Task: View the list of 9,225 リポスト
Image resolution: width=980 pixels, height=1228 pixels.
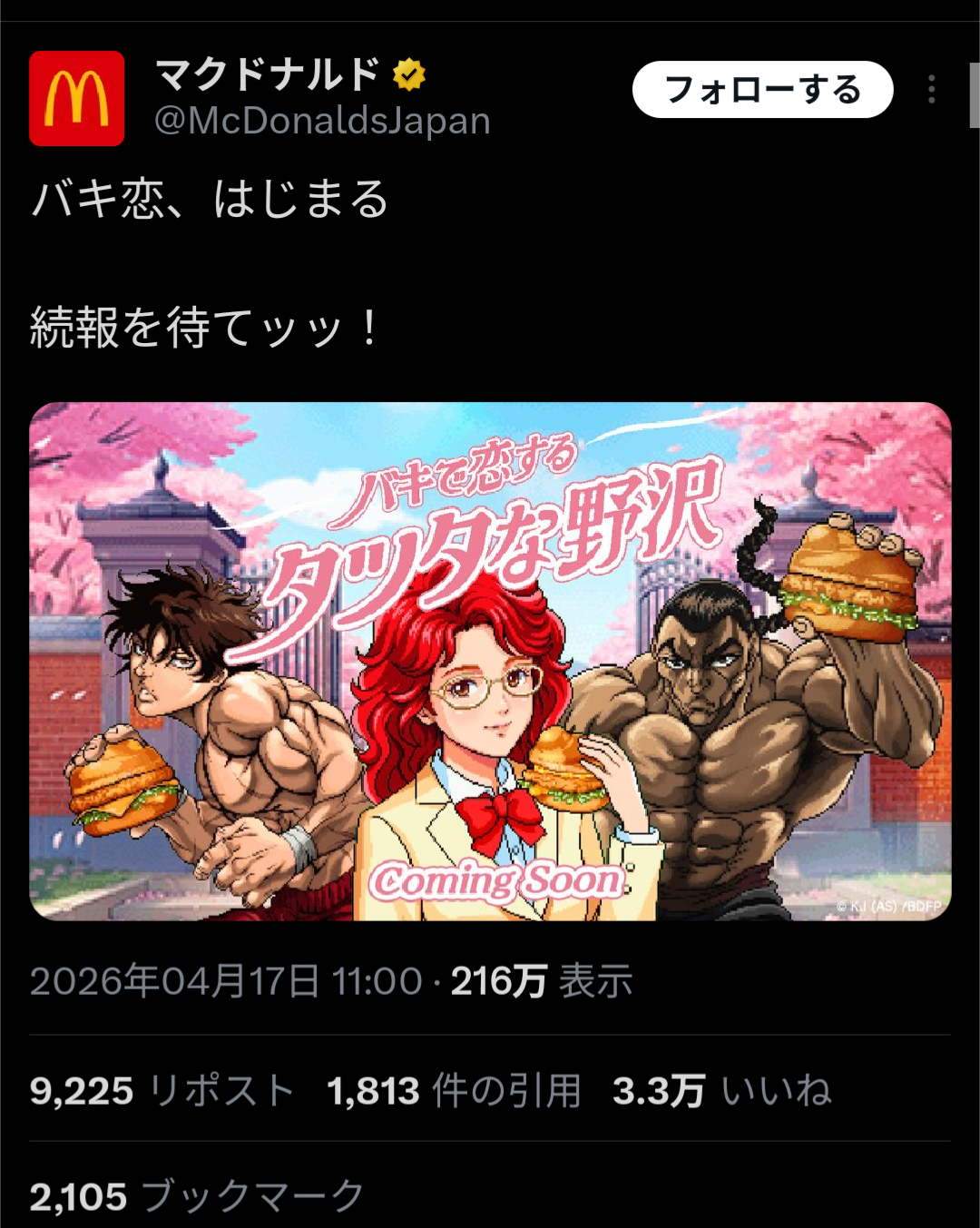Action: (x=162, y=1090)
